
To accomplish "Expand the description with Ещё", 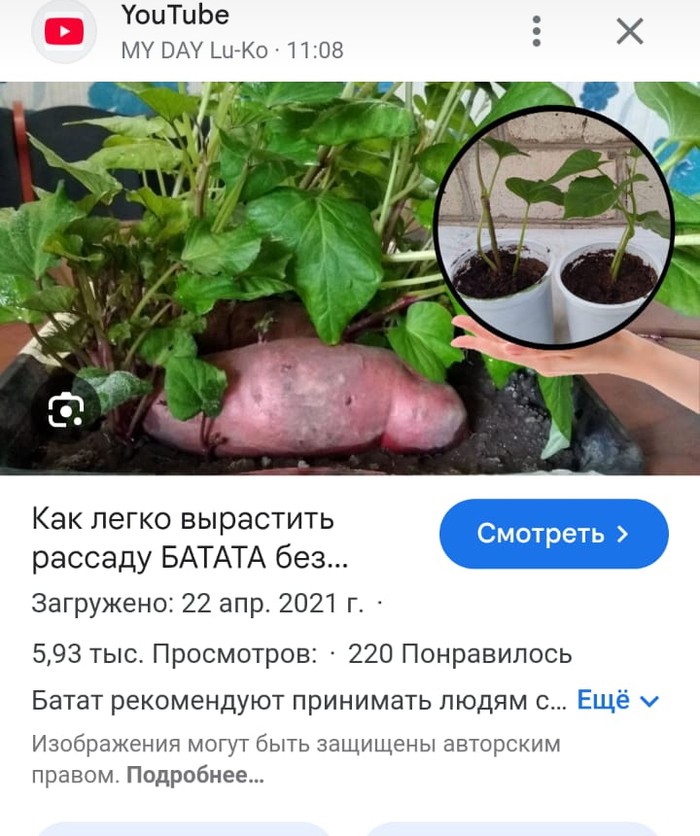I will [618, 701].
